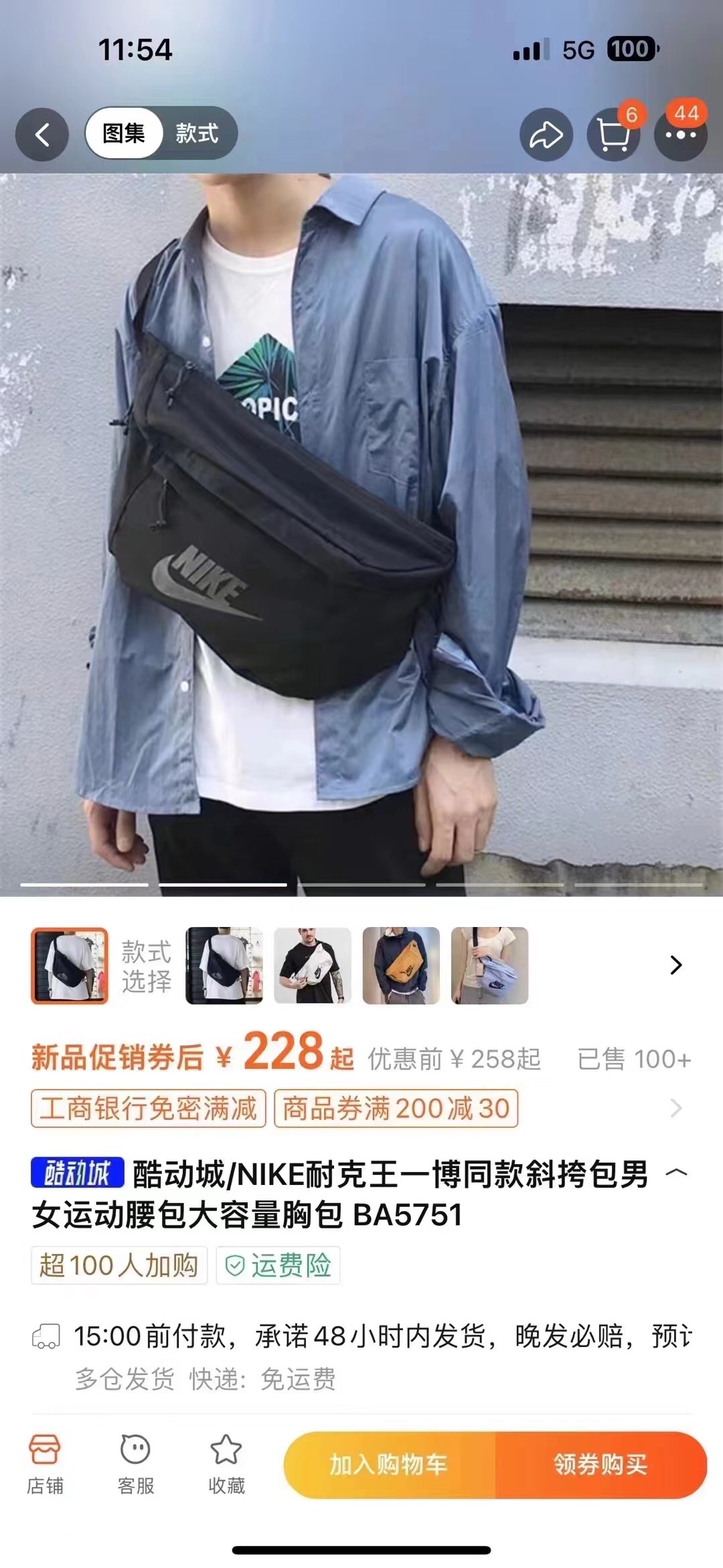Share this product
Screen dimensions: 723x1568
click(546, 135)
